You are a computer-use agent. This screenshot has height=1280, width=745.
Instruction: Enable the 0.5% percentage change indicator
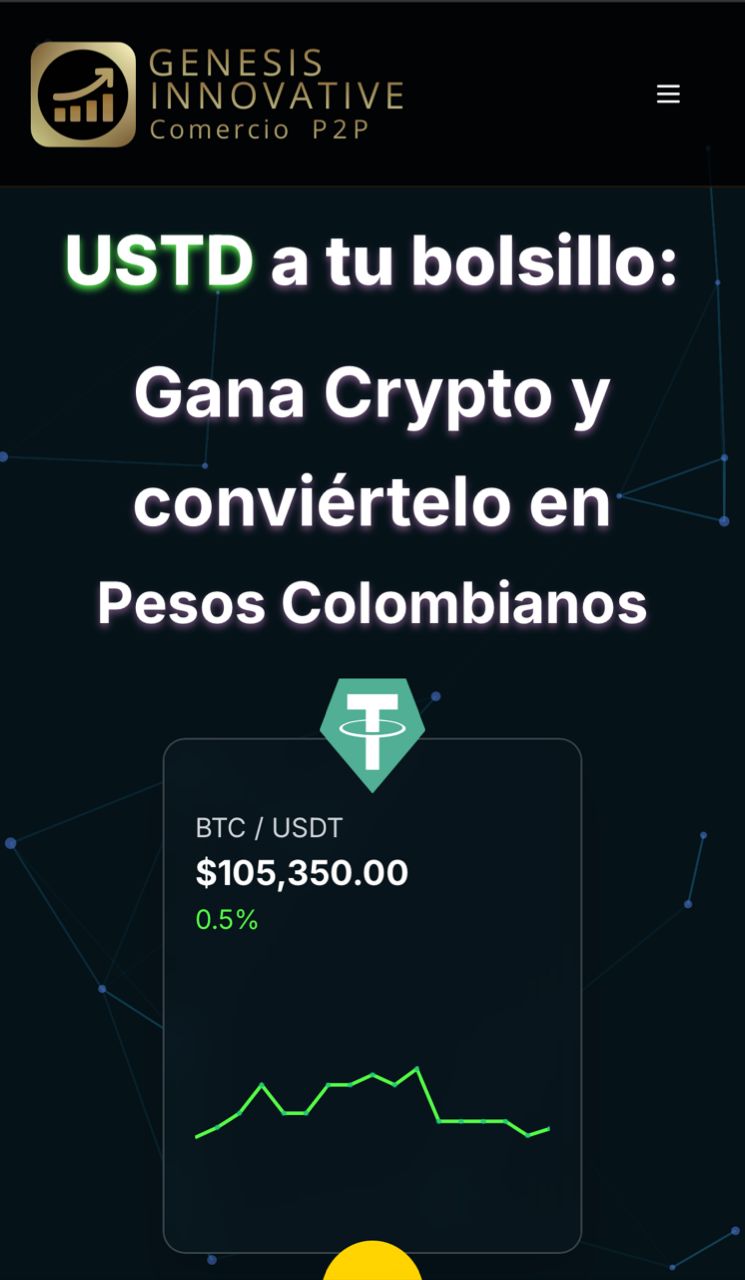(227, 920)
